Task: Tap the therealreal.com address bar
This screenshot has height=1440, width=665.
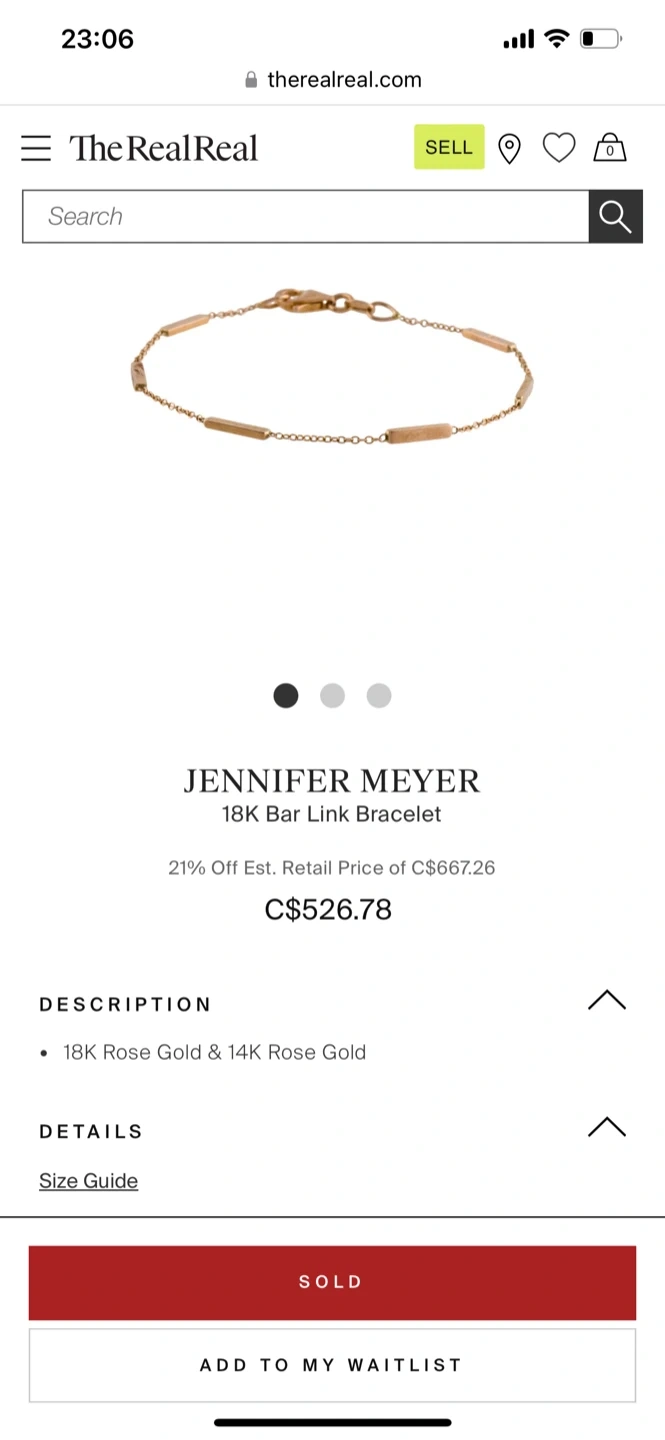Action: click(333, 80)
